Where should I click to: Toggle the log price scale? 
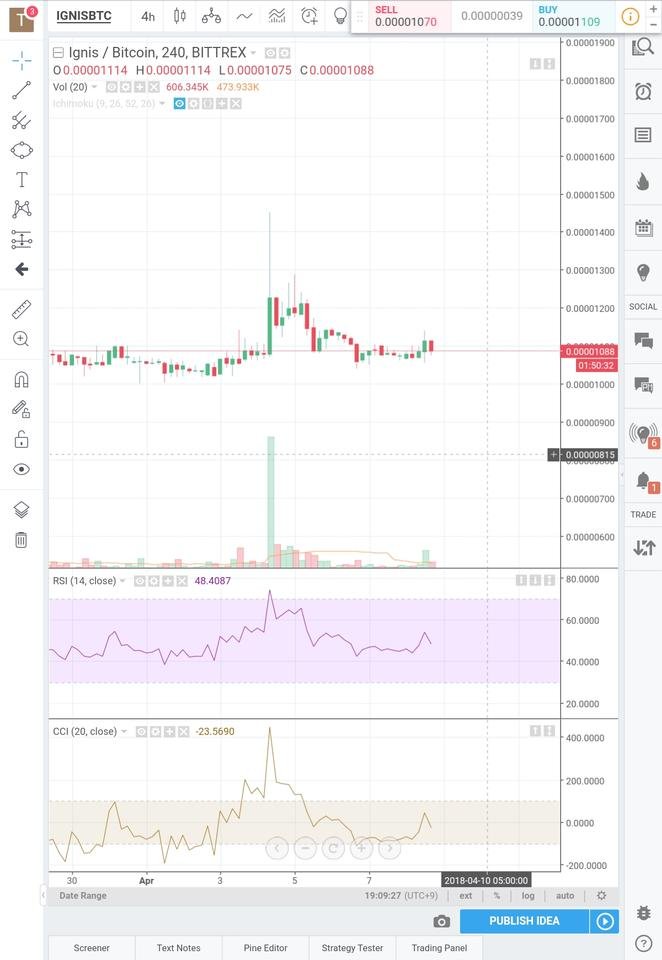pyautogui.click(x=528, y=896)
